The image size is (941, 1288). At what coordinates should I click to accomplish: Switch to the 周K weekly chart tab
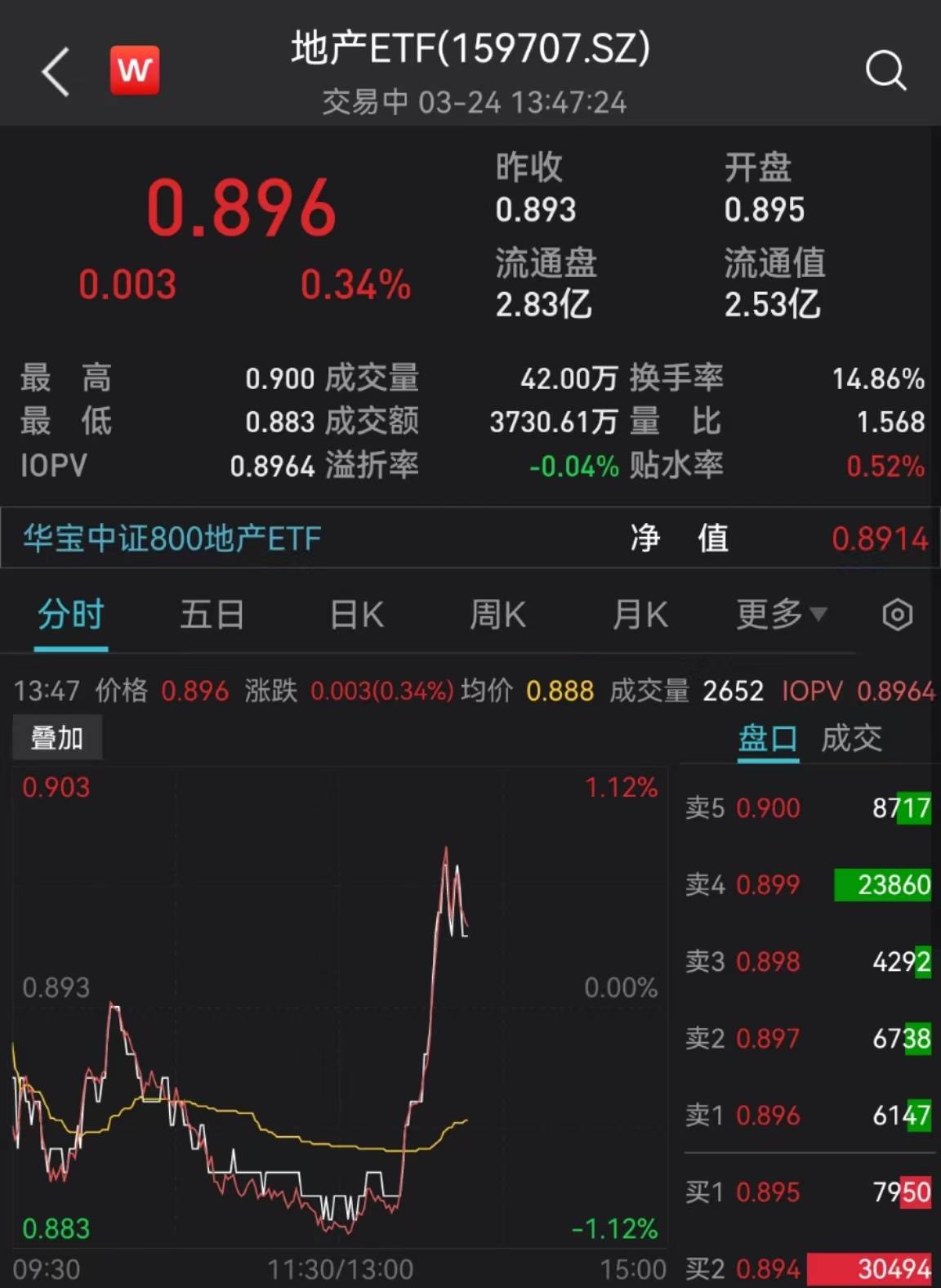pyautogui.click(x=497, y=614)
